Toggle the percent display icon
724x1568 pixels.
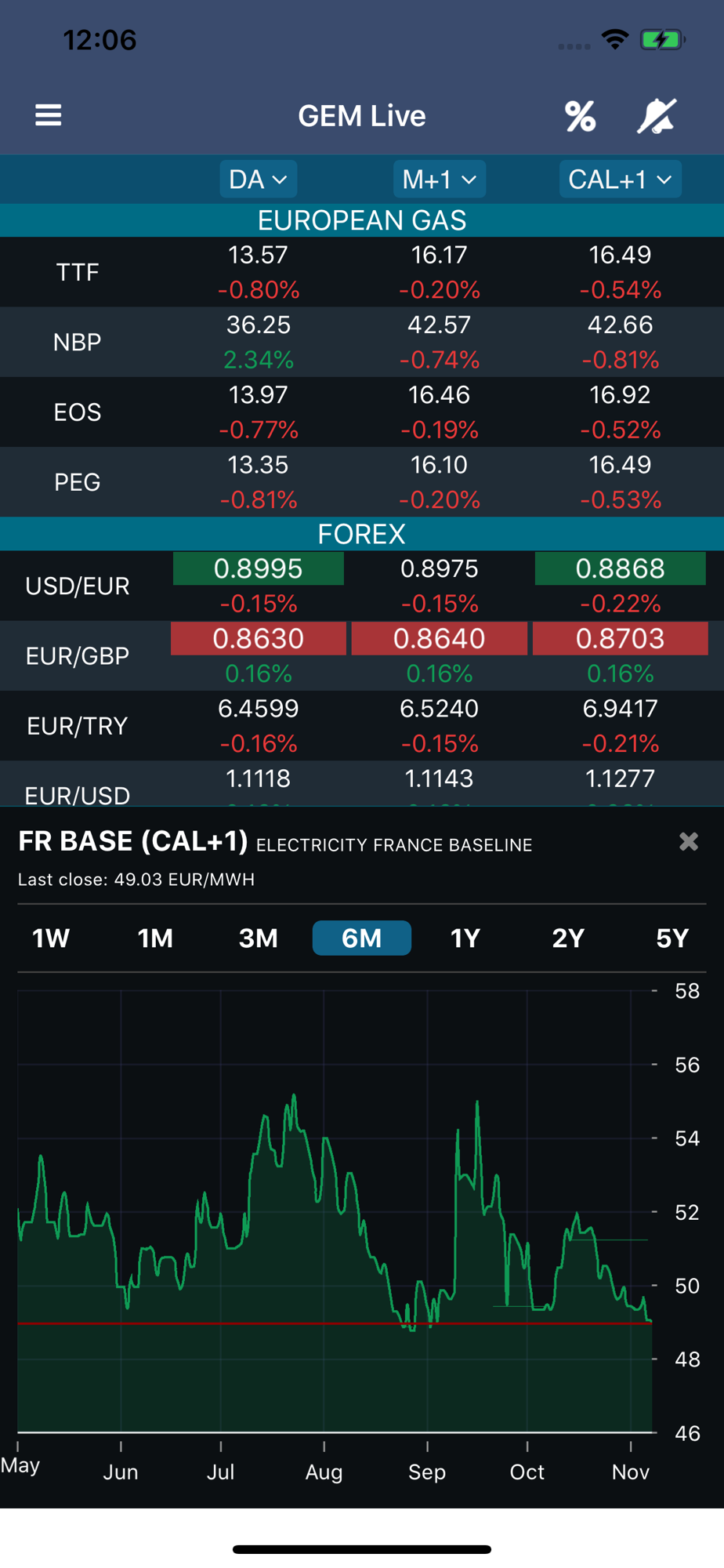click(x=580, y=116)
